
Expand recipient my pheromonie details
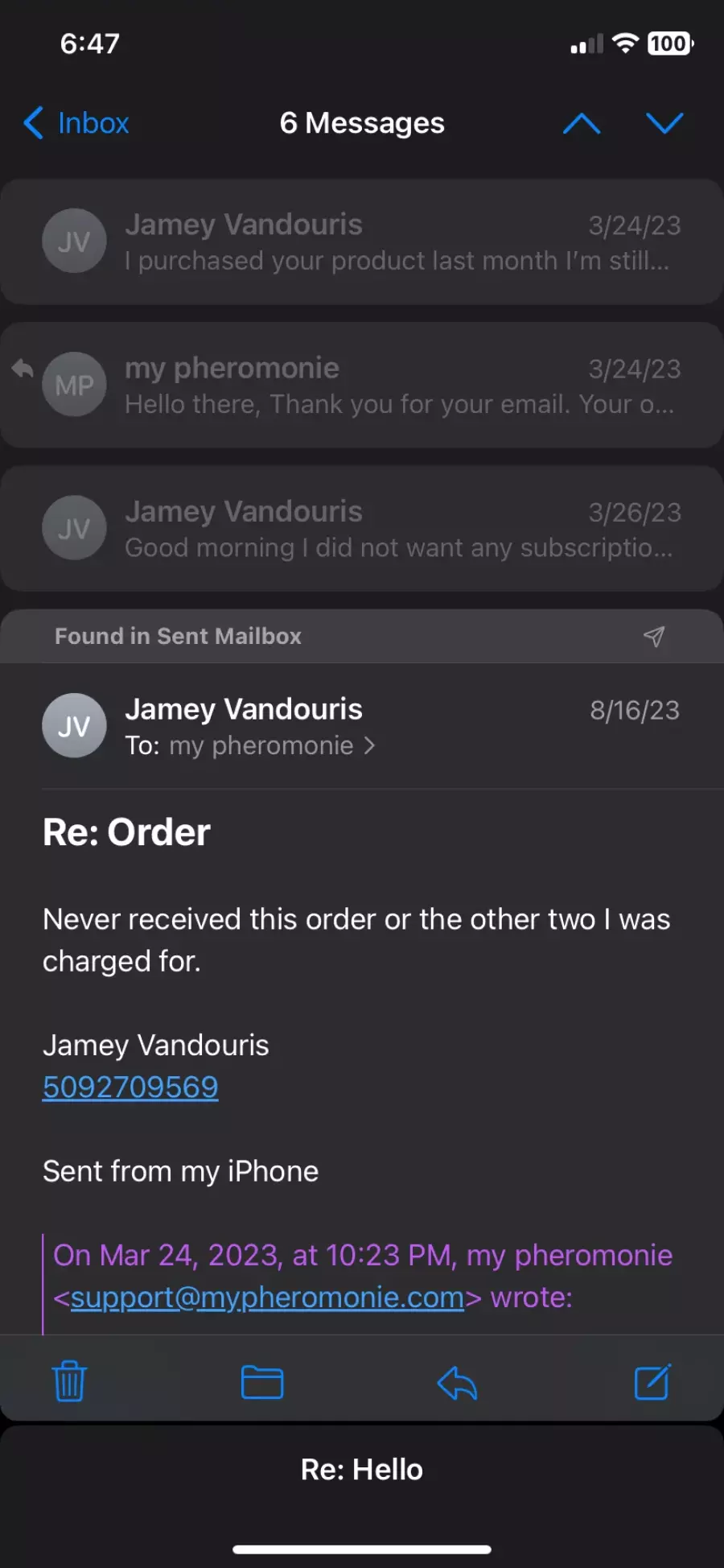coord(272,745)
